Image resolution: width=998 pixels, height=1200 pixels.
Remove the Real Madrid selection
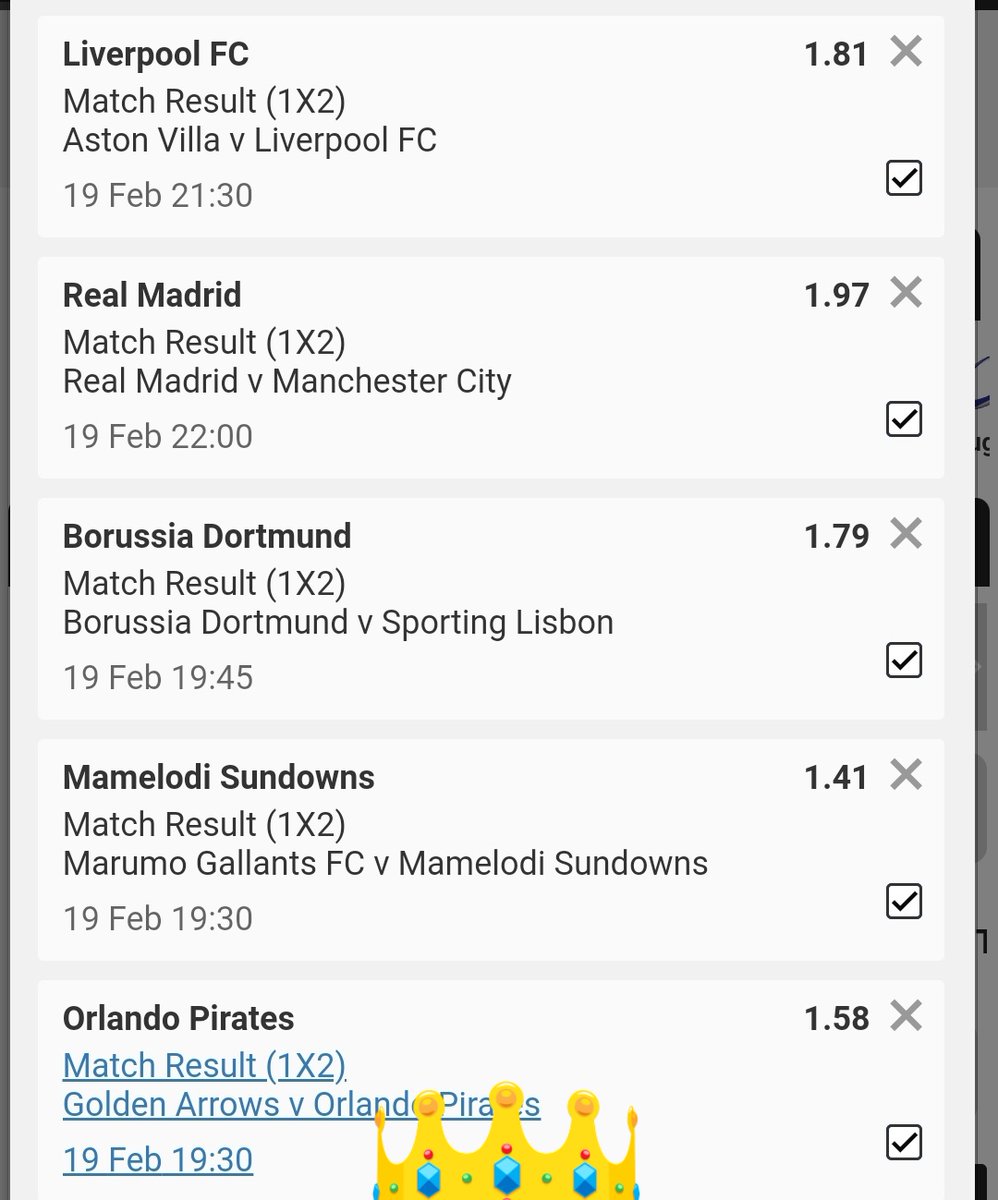coord(906,292)
